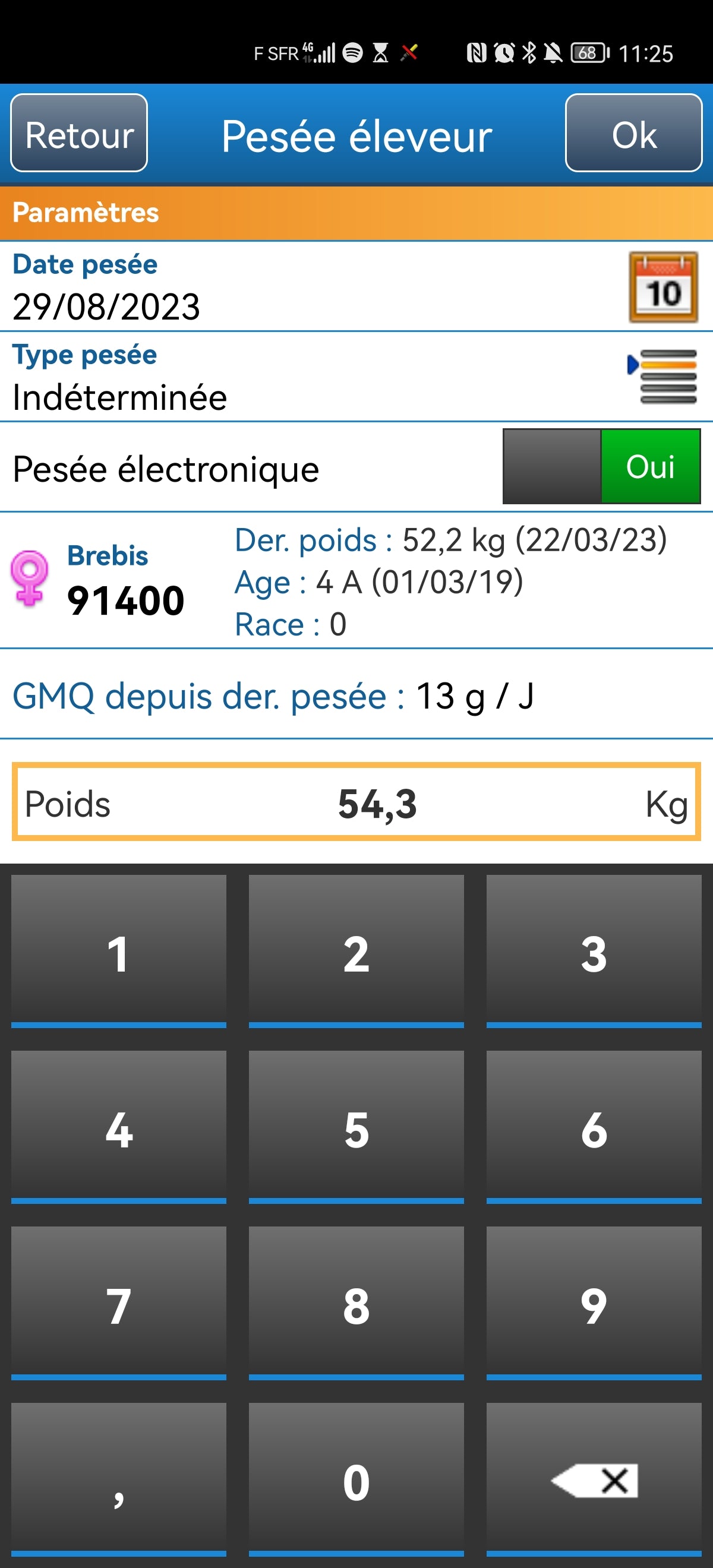Confirm the weighing with Ok
This screenshot has height=1568, width=713.
pyautogui.click(x=633, y=133)
